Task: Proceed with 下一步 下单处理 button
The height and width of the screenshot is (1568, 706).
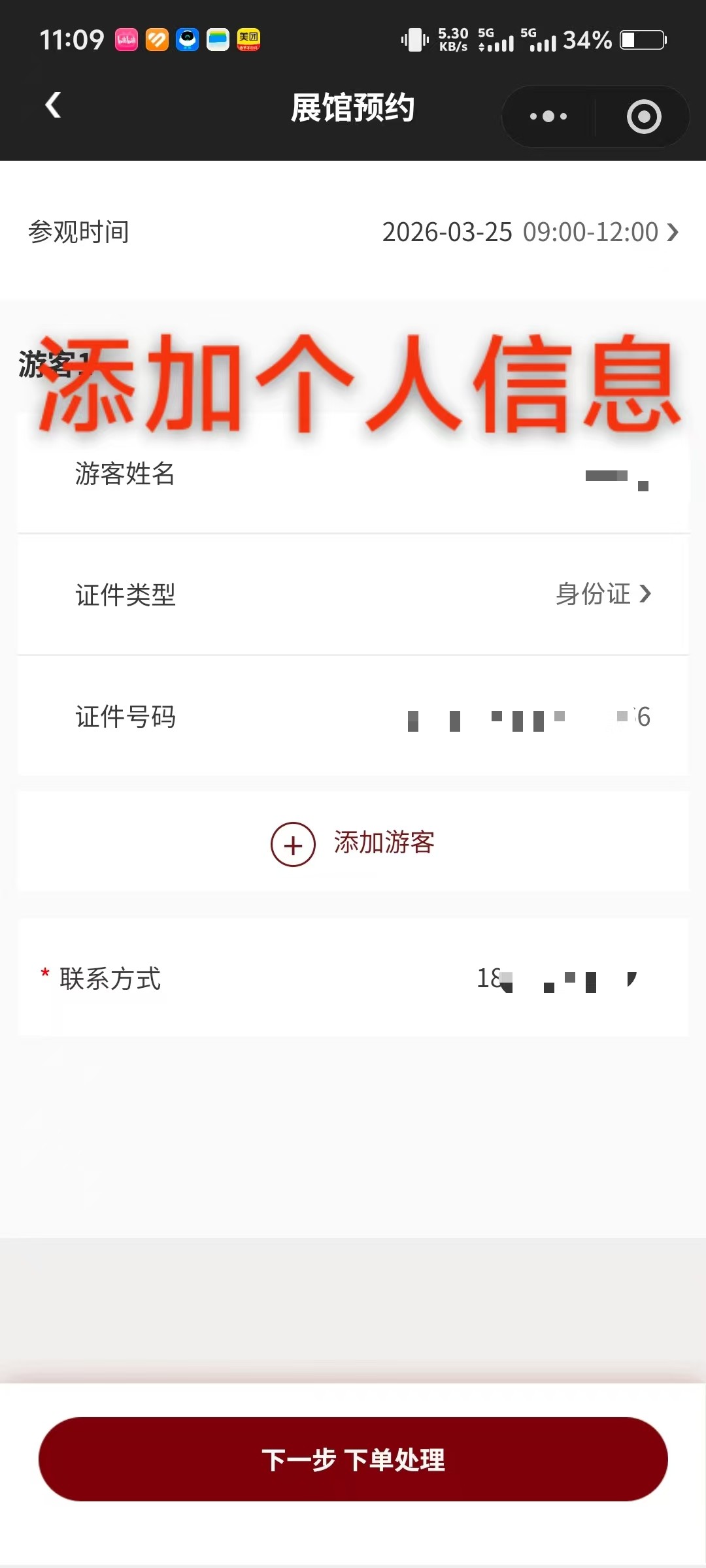Action: pyautogui.click(x=353, y=1460)
